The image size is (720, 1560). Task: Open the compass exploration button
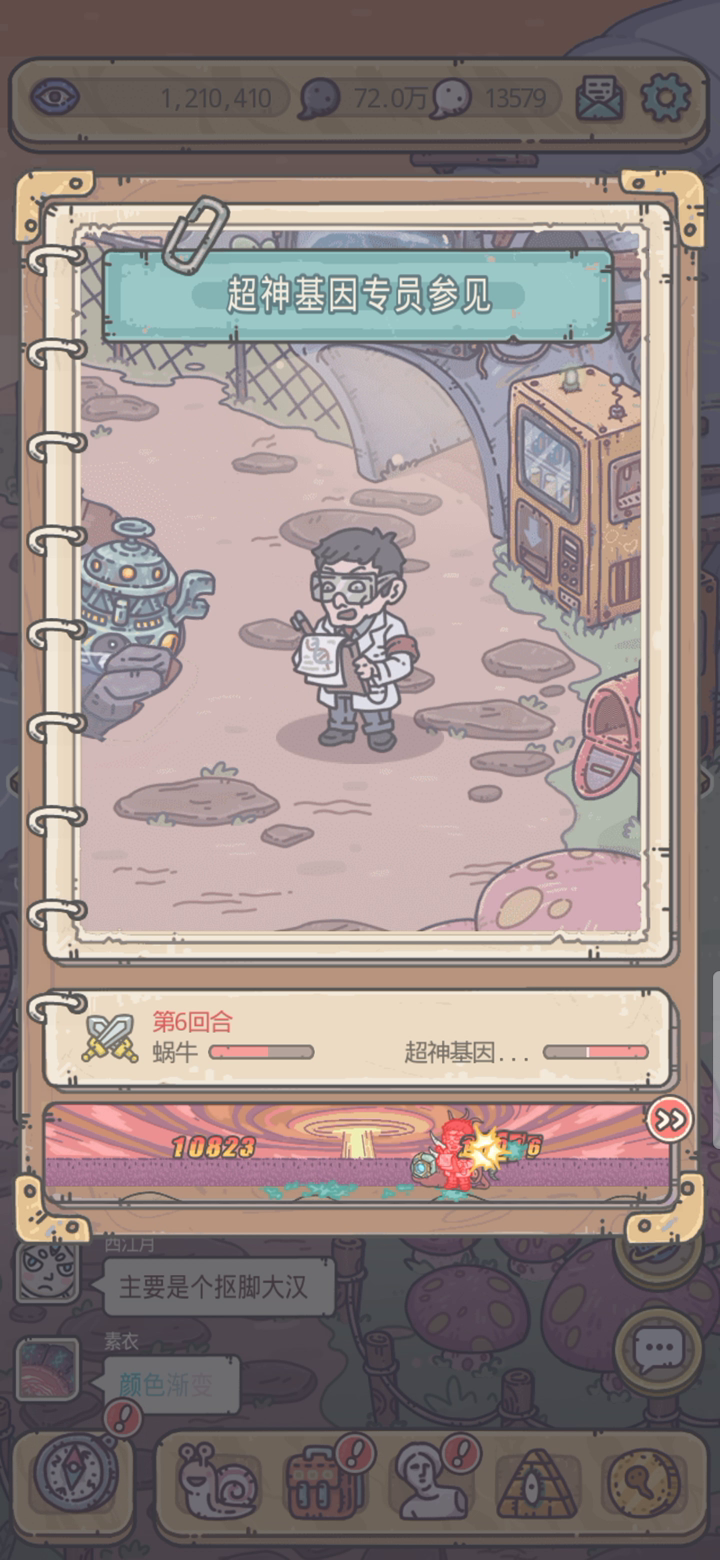[x=76, y=1475]
